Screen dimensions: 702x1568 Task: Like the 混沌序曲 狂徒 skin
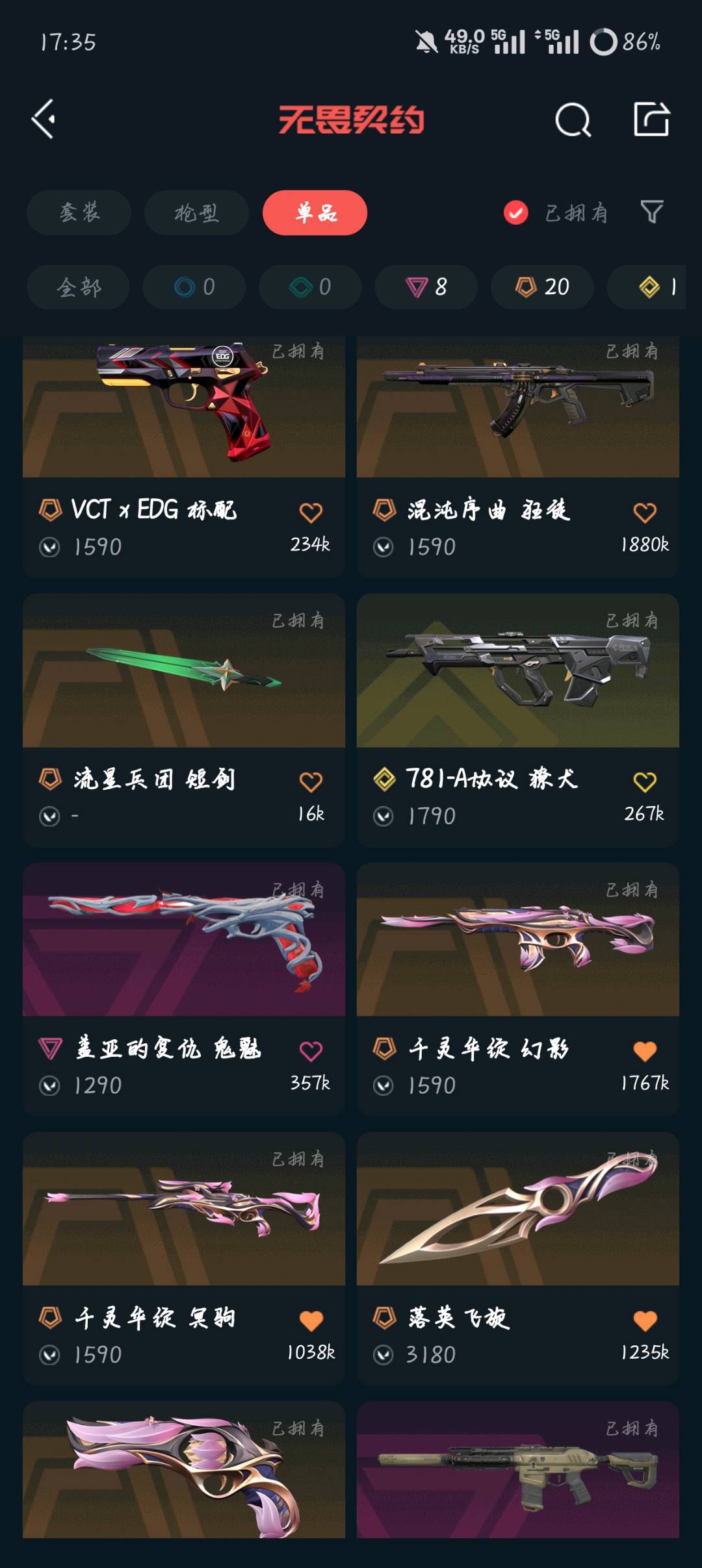[645, 512]
